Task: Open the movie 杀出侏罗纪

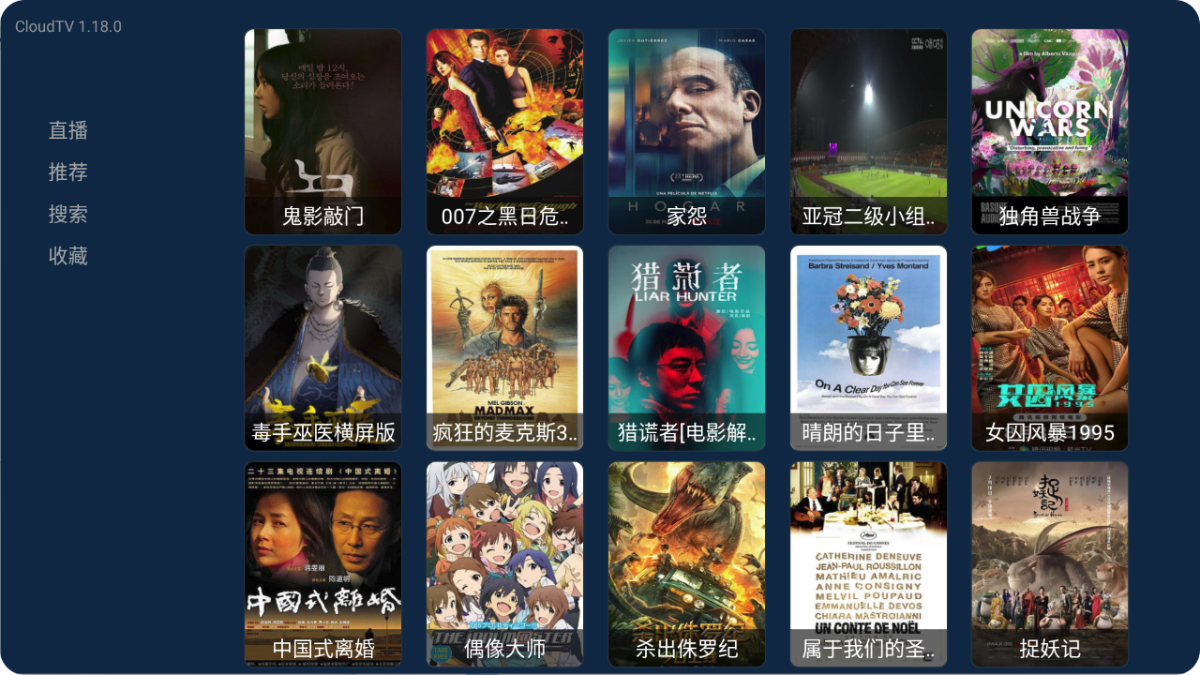Action: point(687,564)
